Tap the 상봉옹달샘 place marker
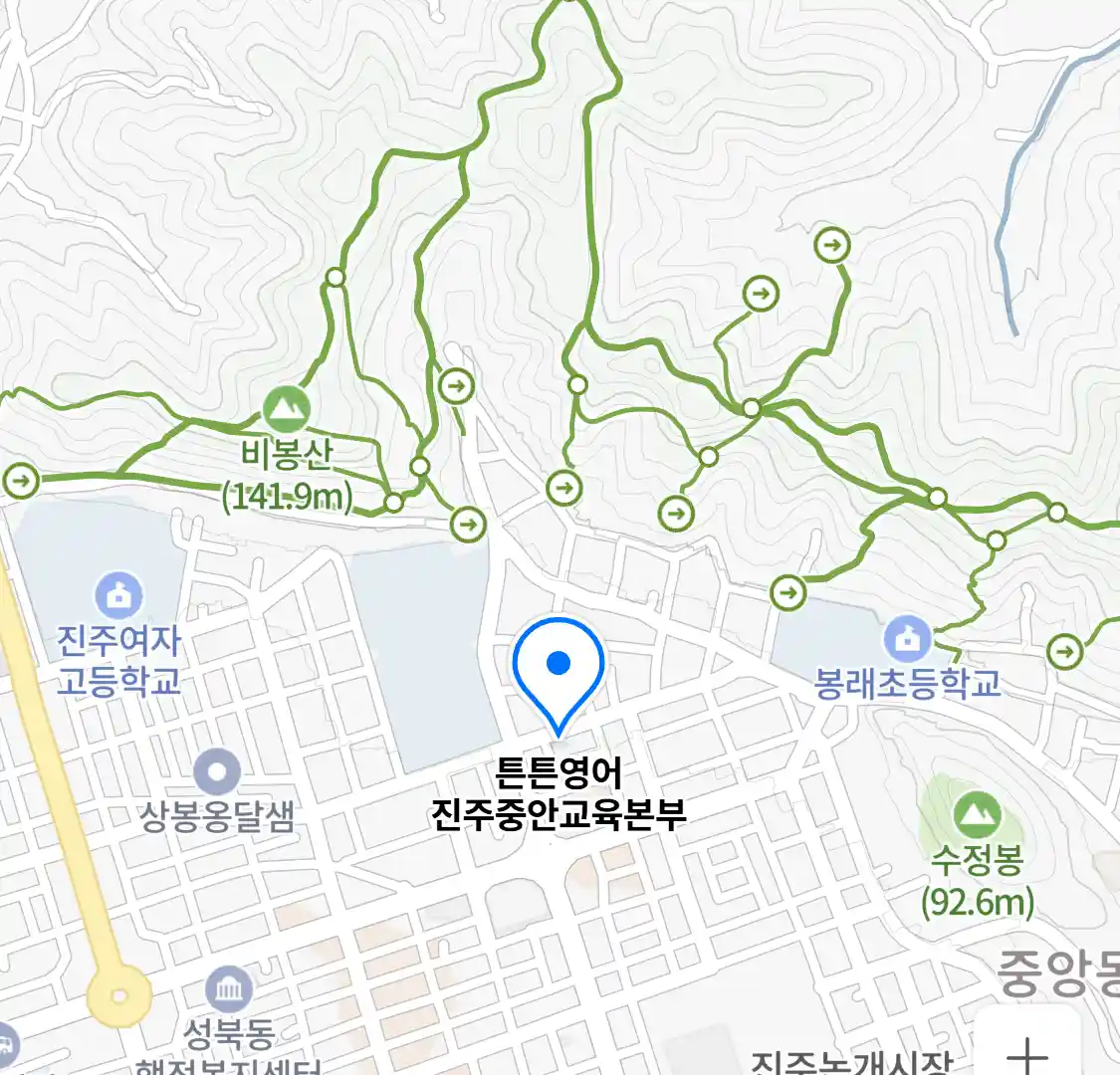This screenshot has width=1120, height=1075. pyautogui.click(x=217, y=772)
